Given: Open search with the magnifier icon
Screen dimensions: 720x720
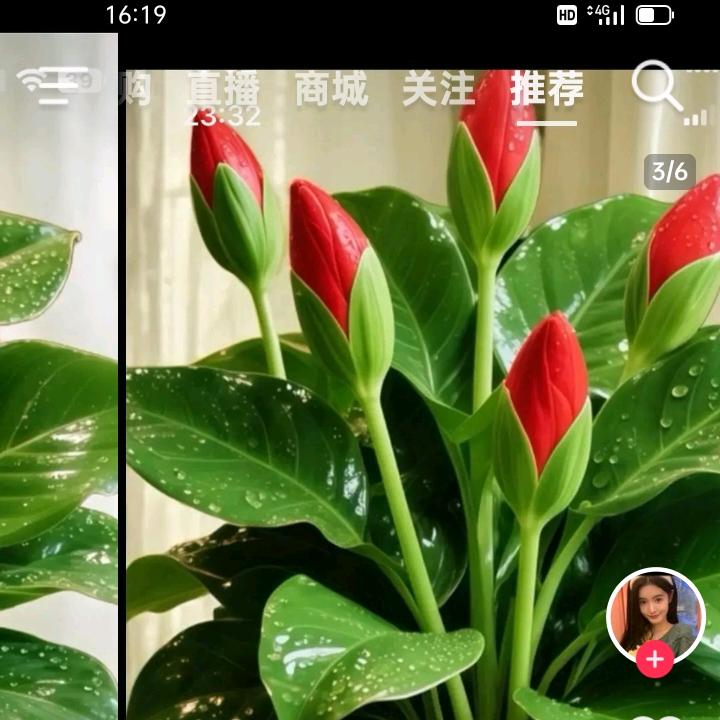Looking at the screenshot, I should (x=656, y=86).
